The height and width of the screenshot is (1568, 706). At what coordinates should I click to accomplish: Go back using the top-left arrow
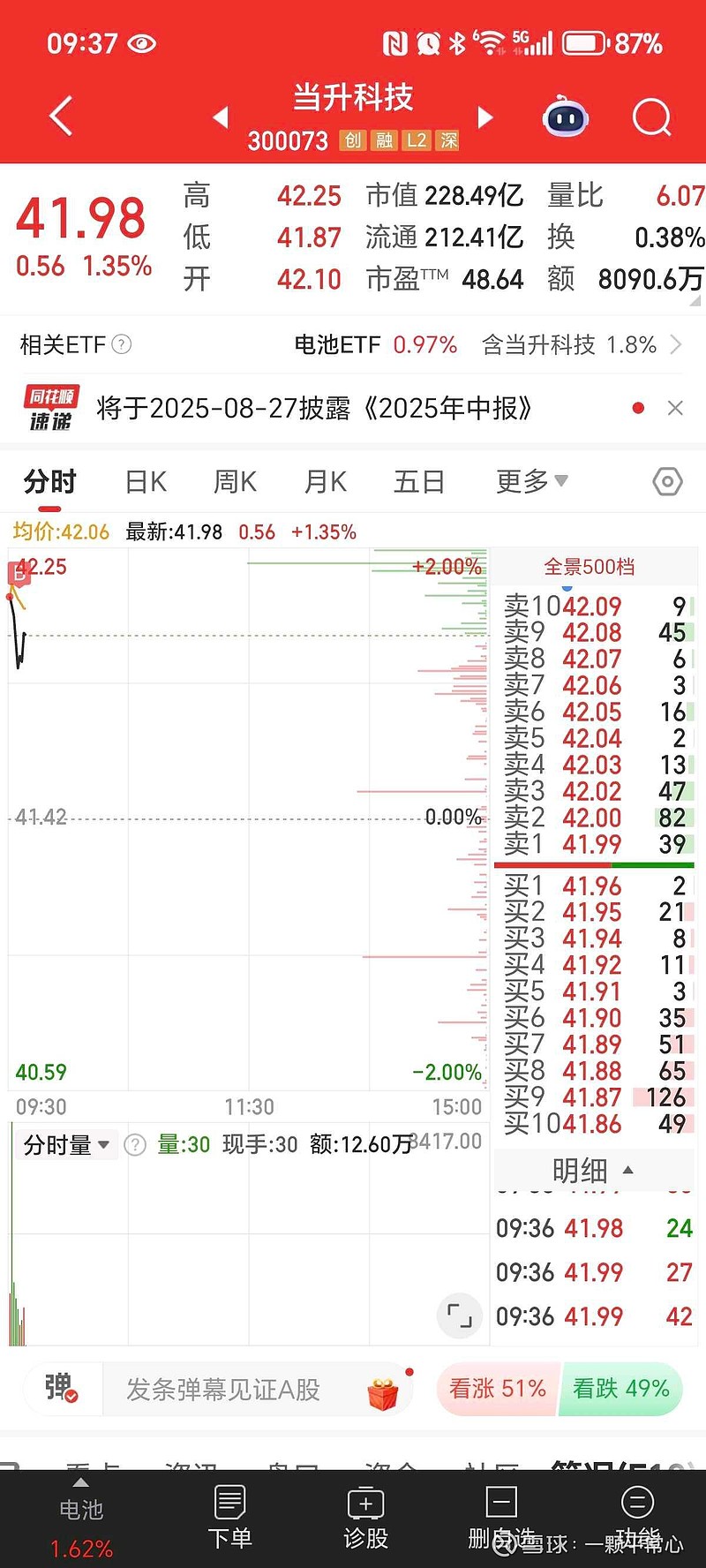(x=60, y=117)
